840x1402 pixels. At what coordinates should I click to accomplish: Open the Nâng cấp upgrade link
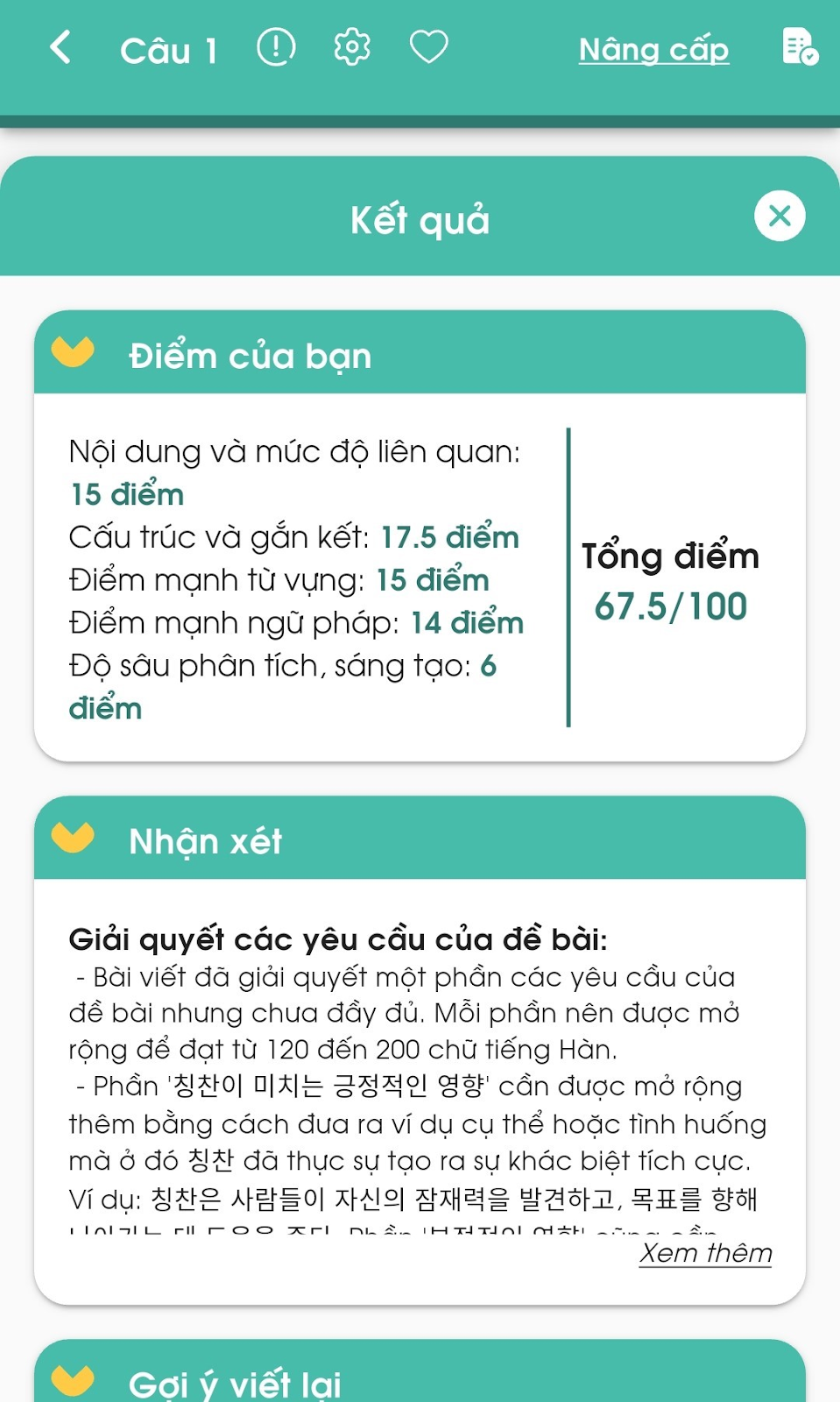(x=653, y=50)
